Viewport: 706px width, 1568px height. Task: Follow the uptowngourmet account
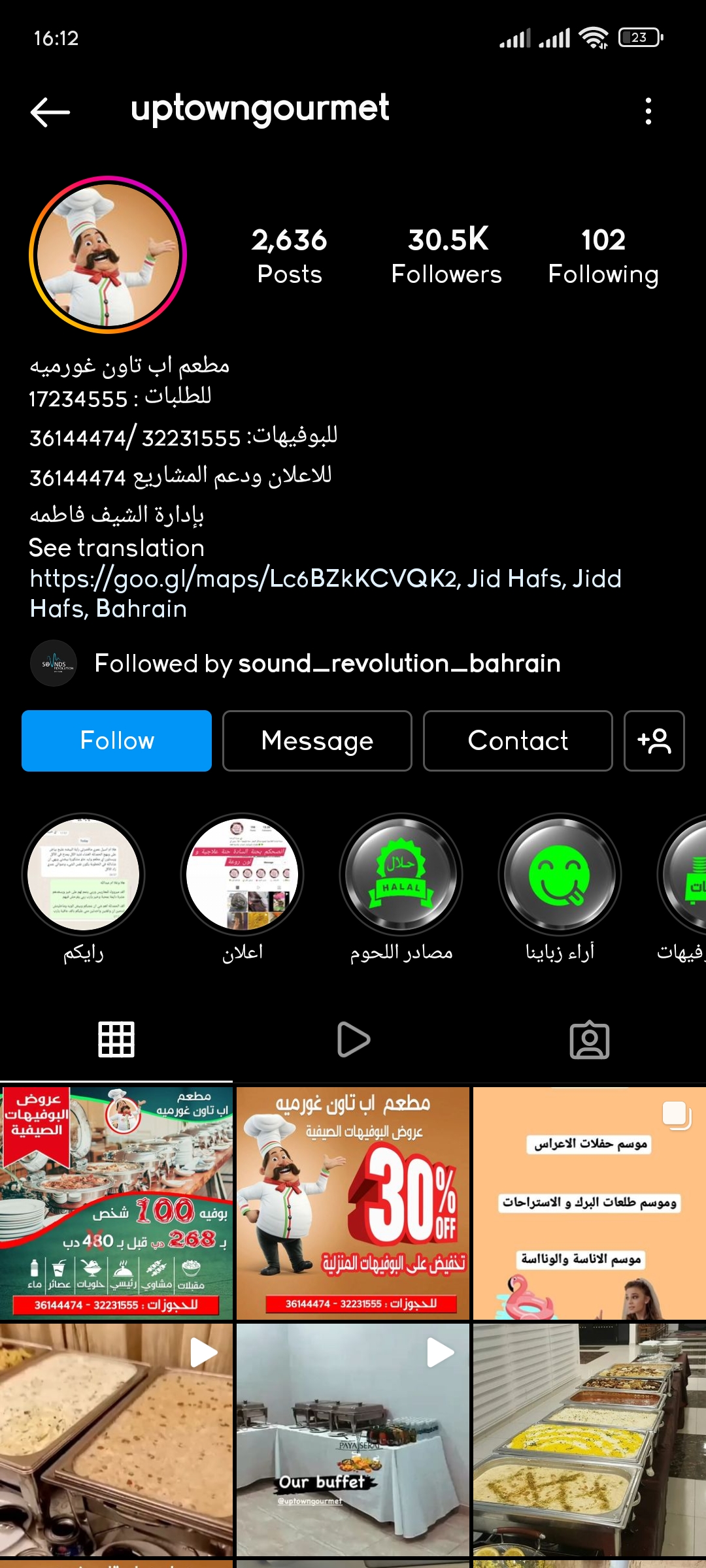(x=116, y=741)
